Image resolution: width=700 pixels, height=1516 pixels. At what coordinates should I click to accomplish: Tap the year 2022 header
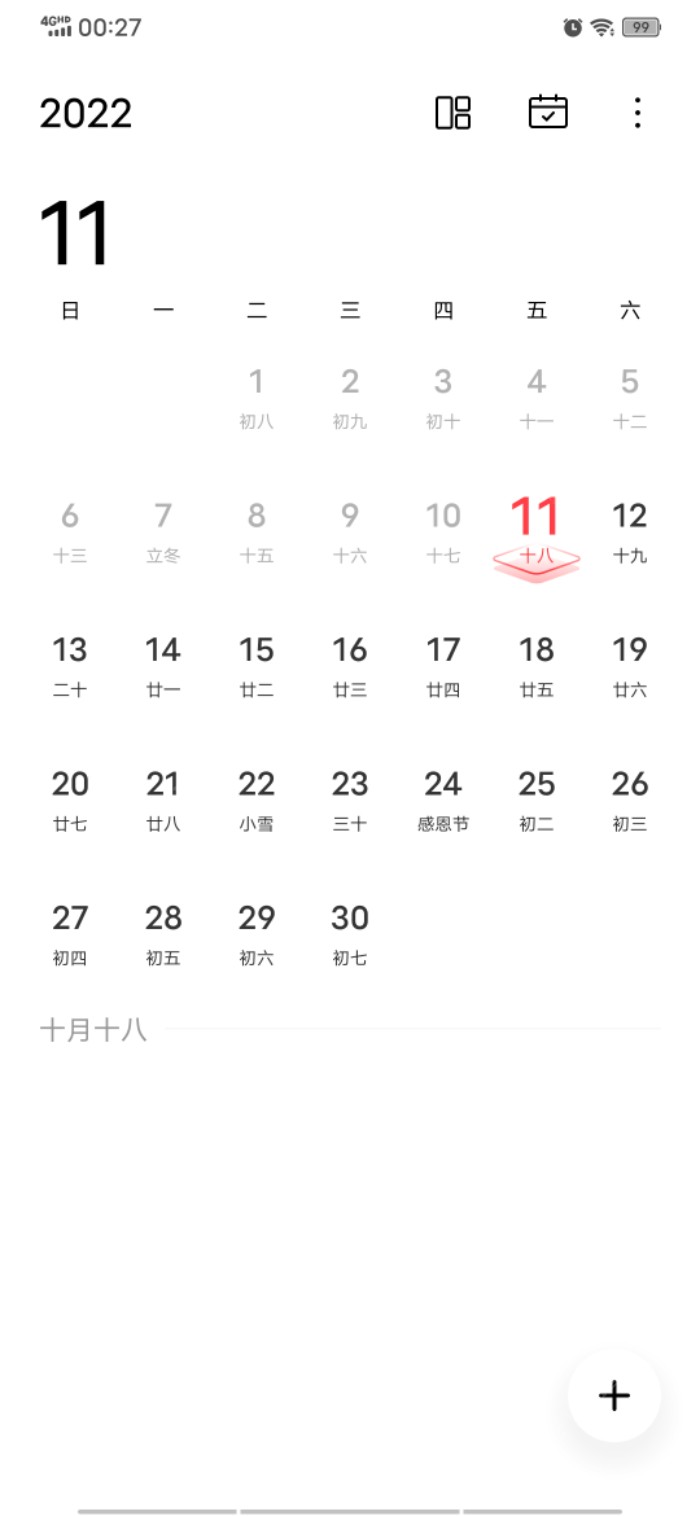pos(86,113)
